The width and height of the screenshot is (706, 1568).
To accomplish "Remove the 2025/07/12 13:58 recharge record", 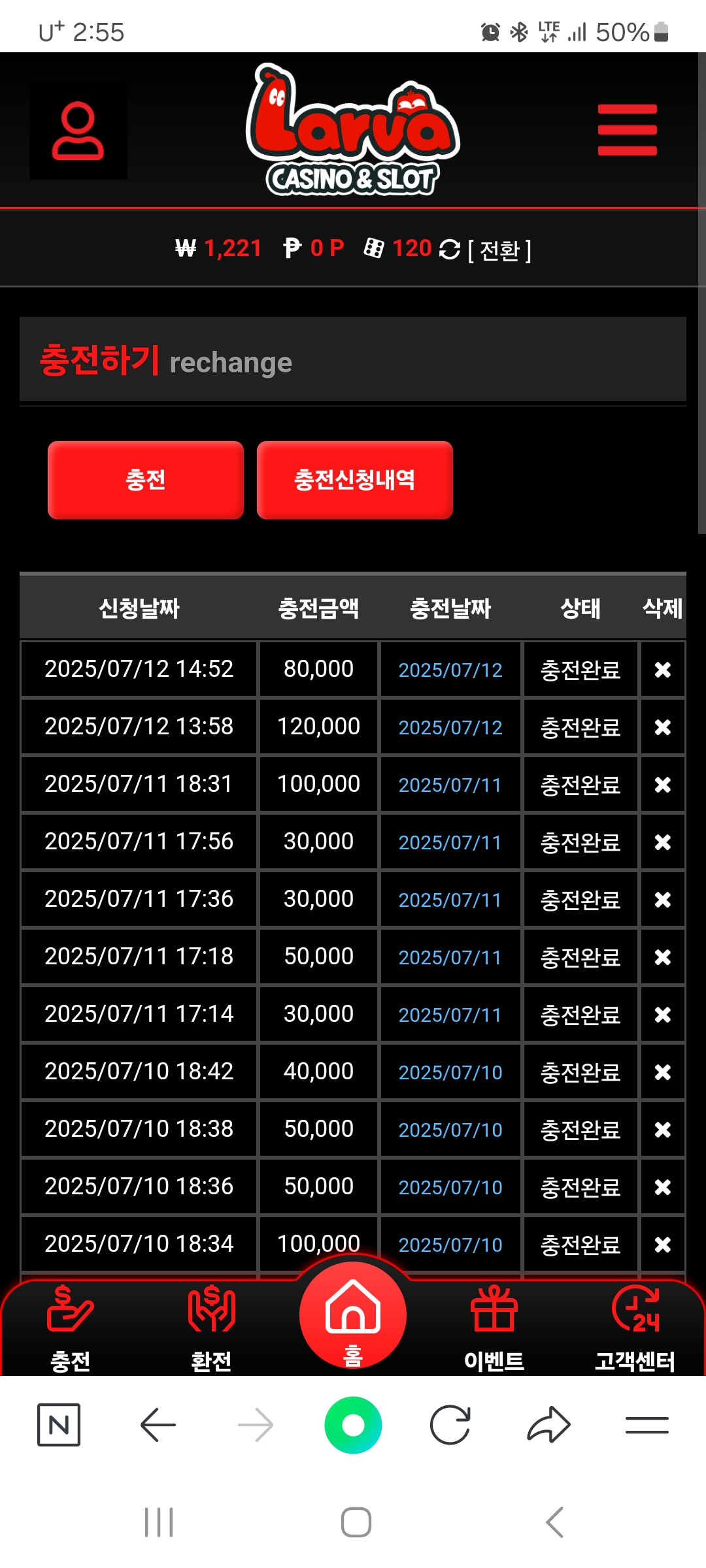I will pyautogui.click(x=662, y=727).
